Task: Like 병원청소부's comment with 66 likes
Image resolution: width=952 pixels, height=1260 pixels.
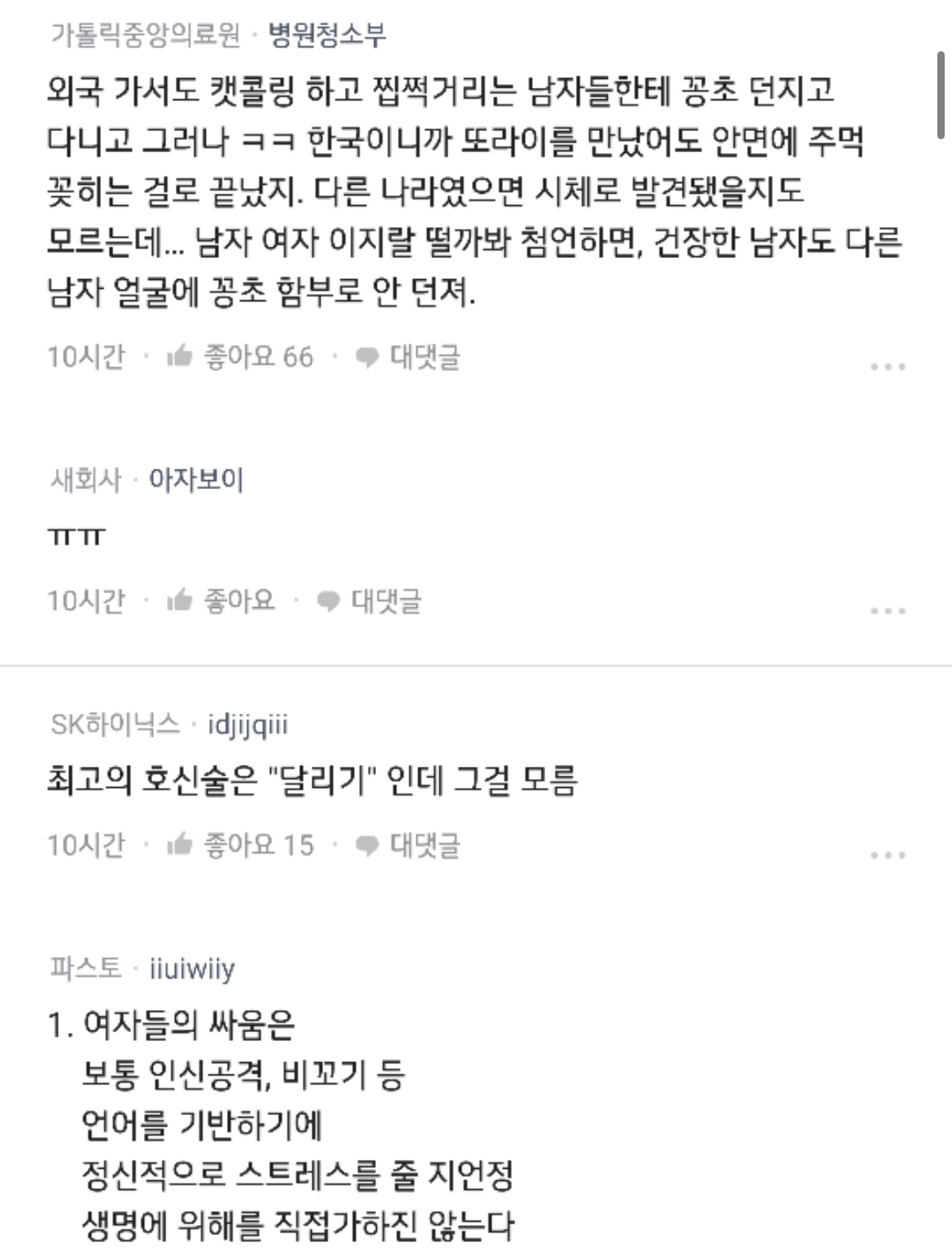Action: click(239, 357)
